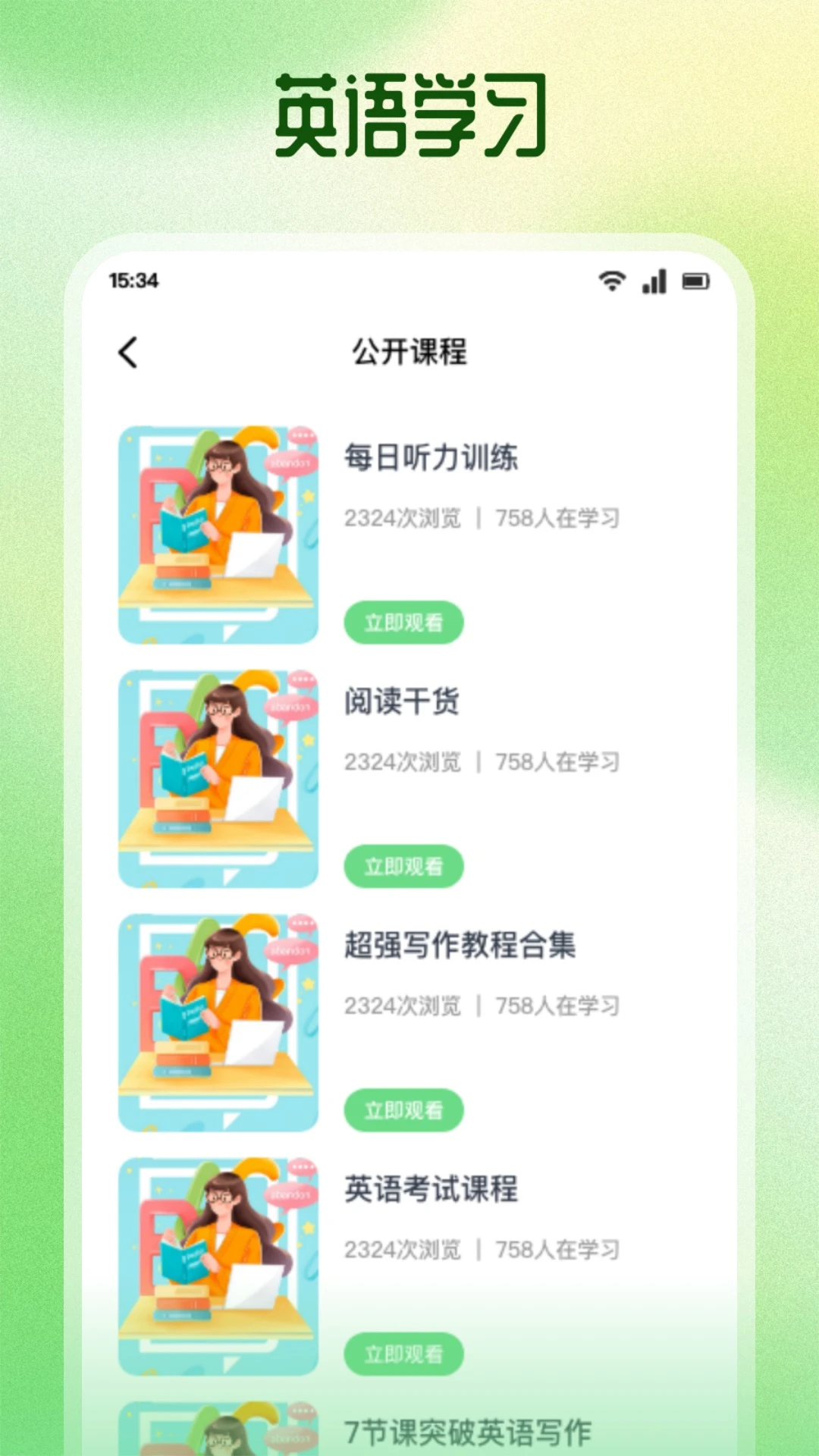Tap 立即观看 for 英语考试课程

[x=403, y=1354]
